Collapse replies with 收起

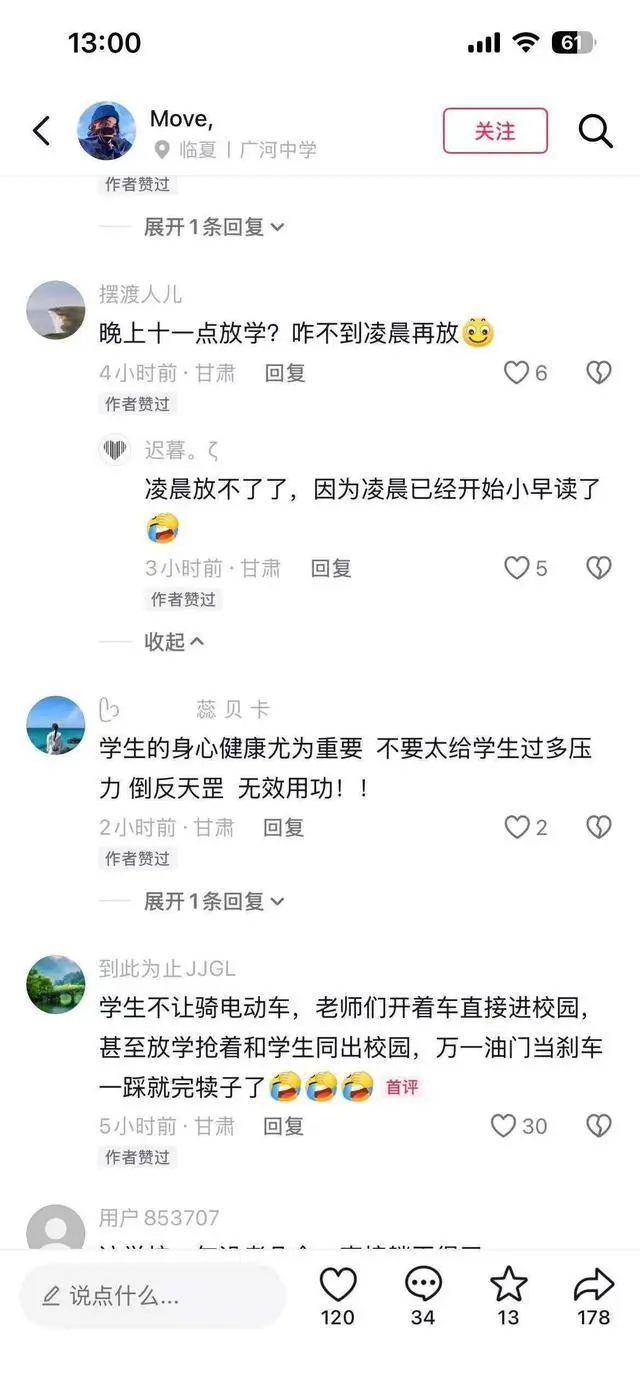coord(174,641)
